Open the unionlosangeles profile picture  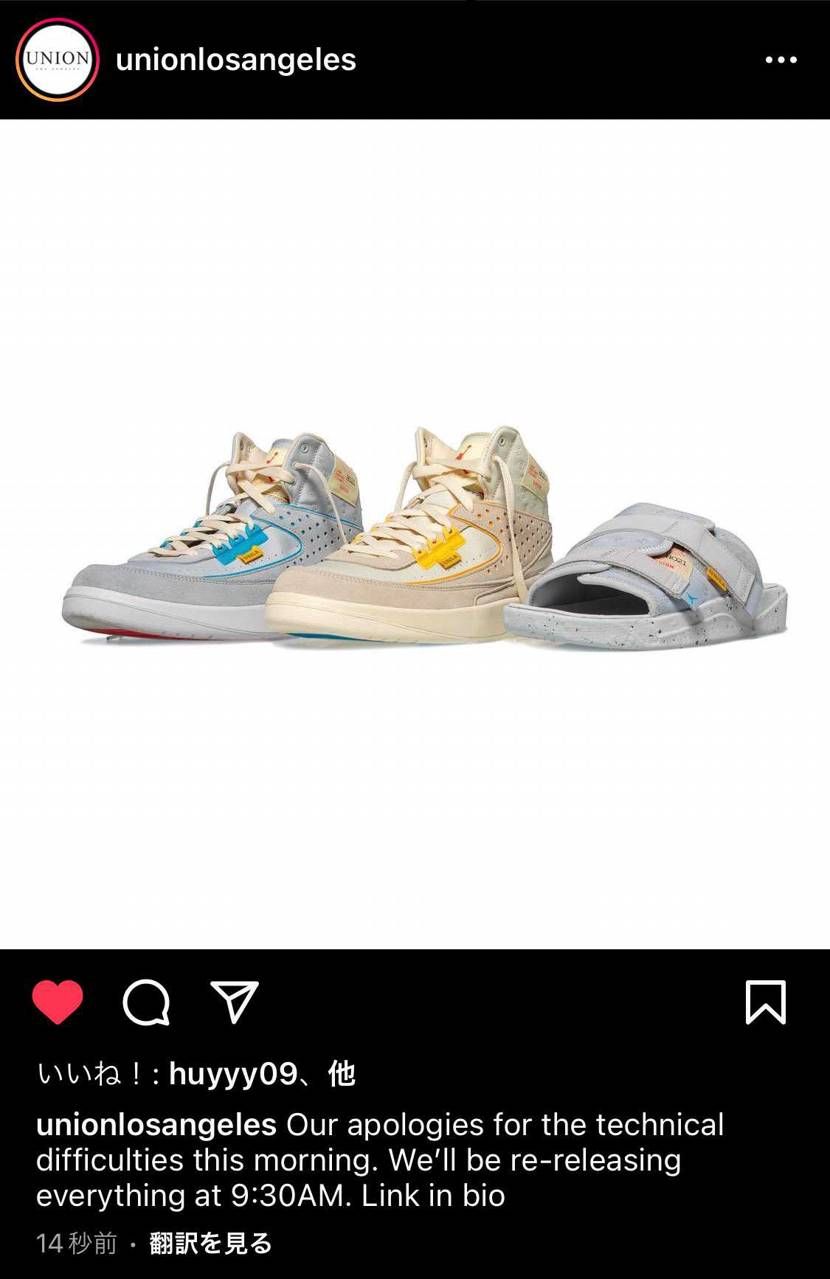coord(57,60)
